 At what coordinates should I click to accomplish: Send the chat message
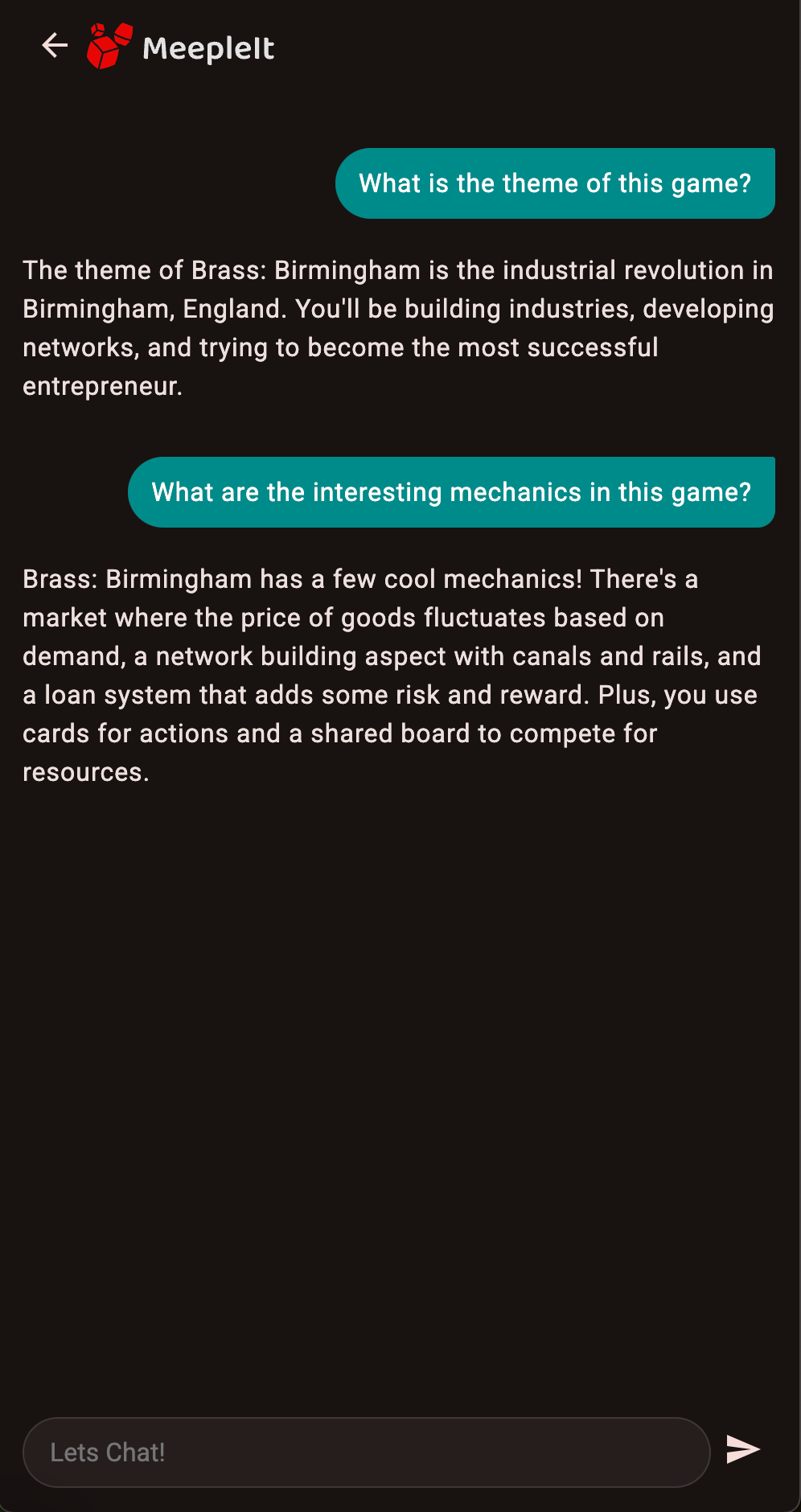point(743,1449)
